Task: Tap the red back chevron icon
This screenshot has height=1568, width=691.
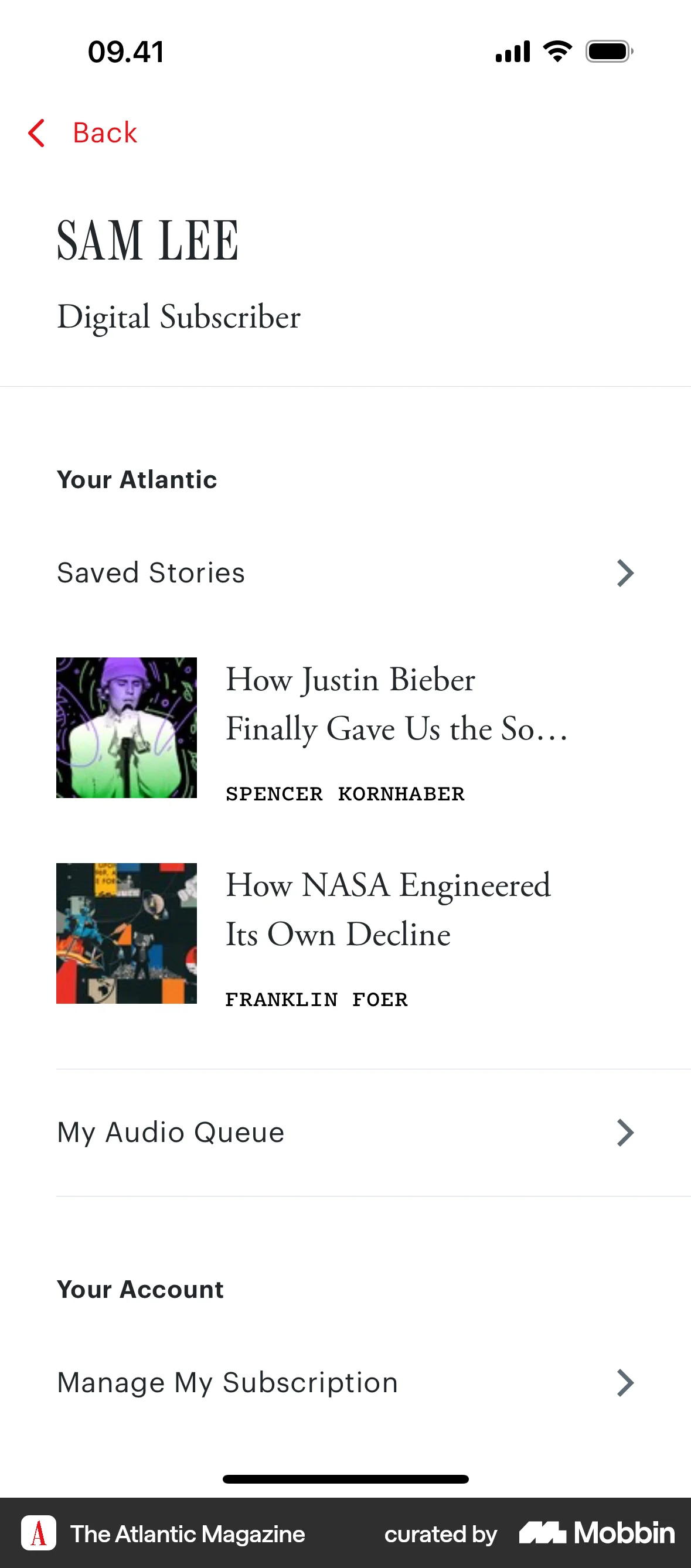Action: coord(36,132)
